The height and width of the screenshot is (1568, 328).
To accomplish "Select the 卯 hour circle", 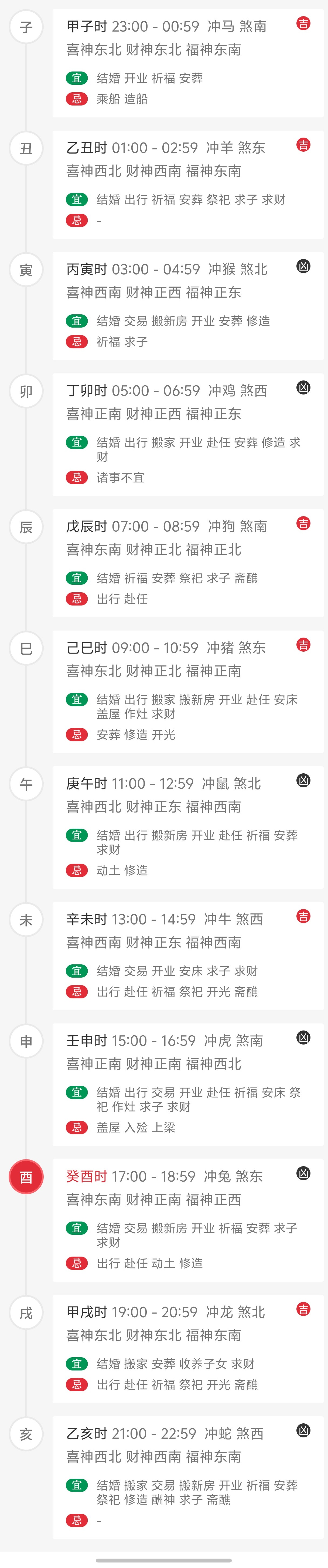I will (x=26, y=391).
